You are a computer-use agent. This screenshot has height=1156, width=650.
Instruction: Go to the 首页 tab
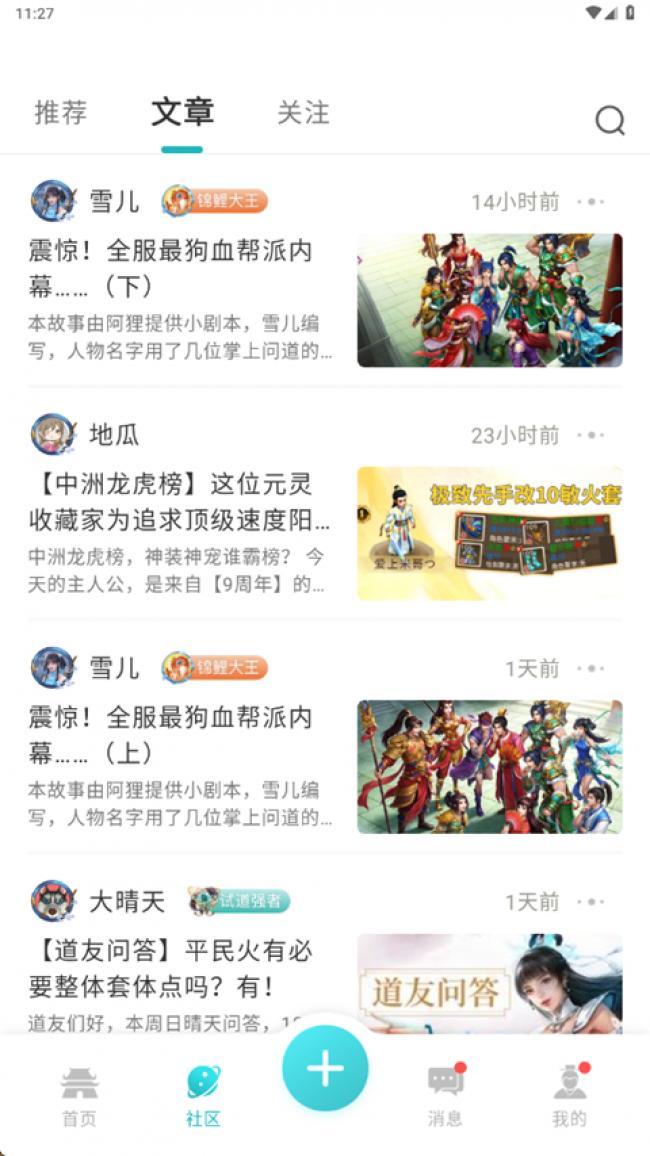click(80, 1095)
